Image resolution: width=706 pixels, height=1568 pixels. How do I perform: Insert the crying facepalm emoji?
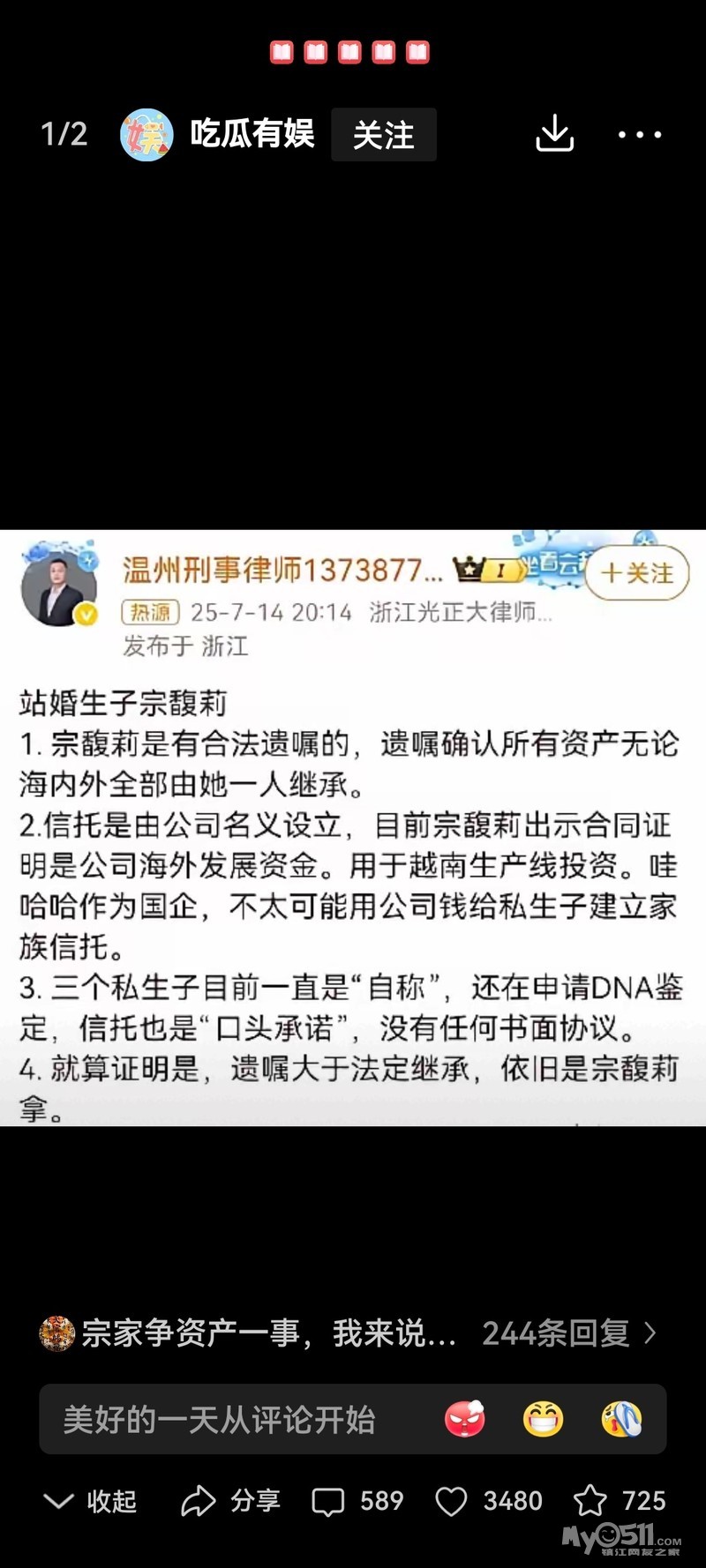point(621,1419)
